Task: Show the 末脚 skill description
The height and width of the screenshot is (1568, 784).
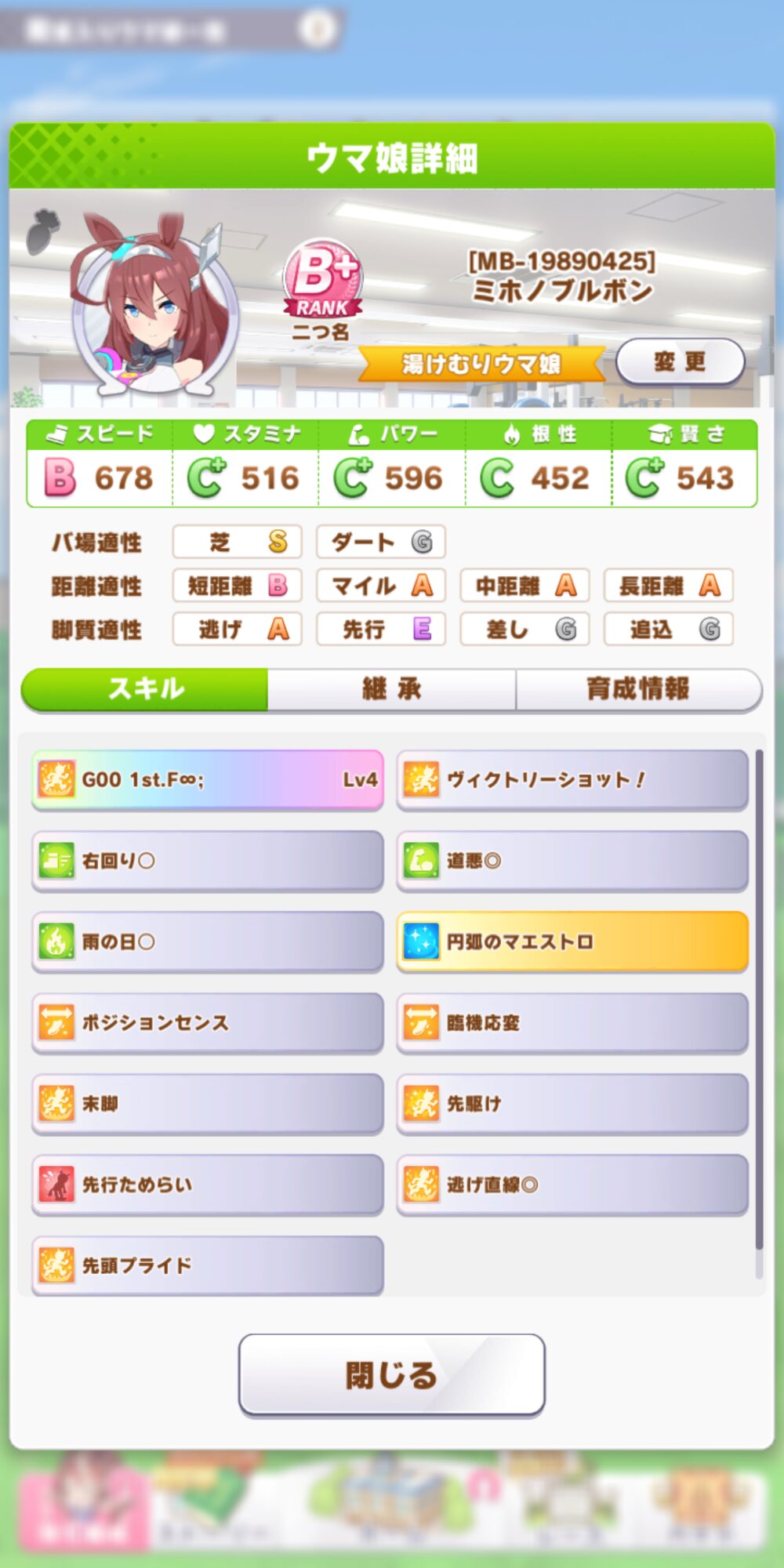Action: tap(208, 1104)
